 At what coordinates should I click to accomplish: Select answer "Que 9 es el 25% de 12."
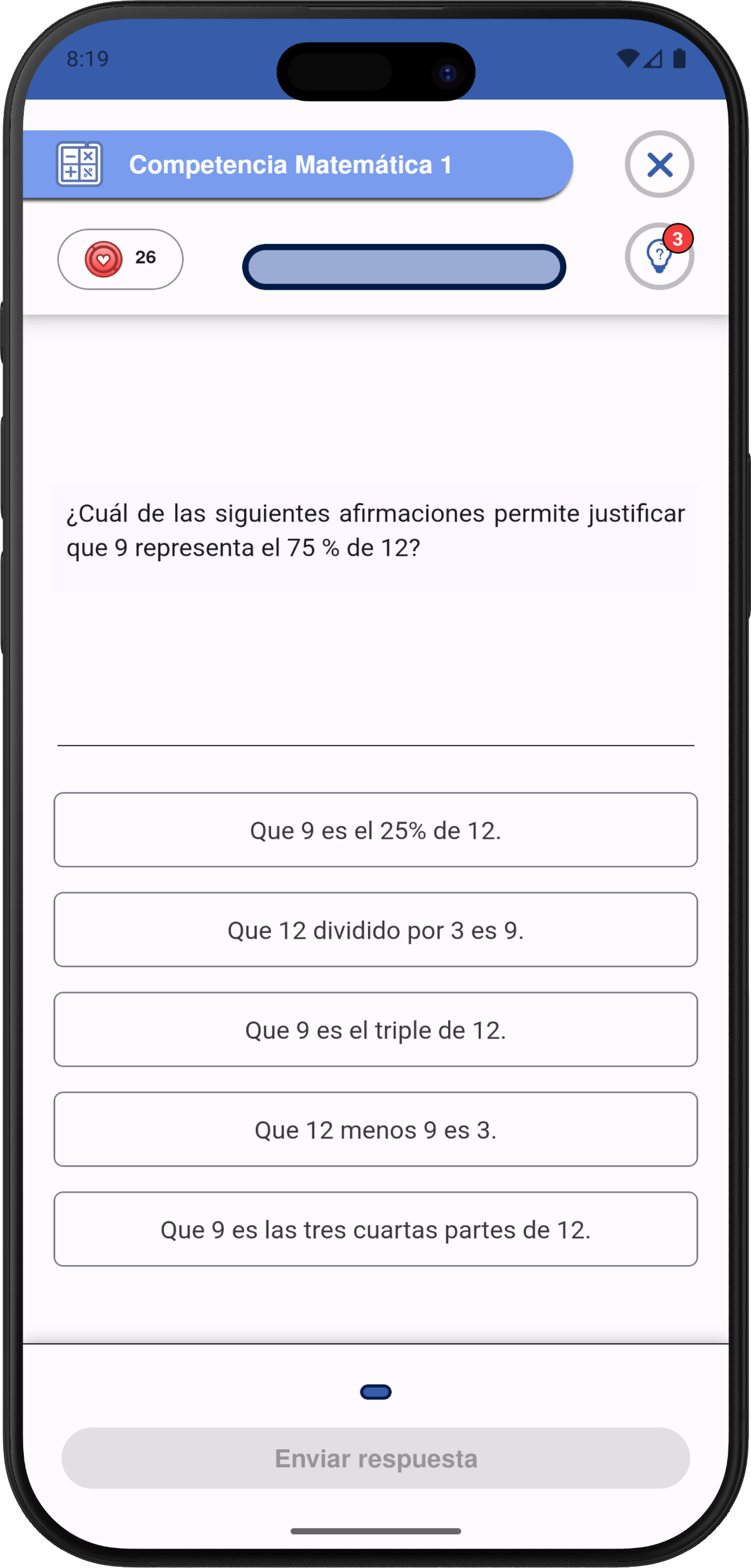(375, 830)
